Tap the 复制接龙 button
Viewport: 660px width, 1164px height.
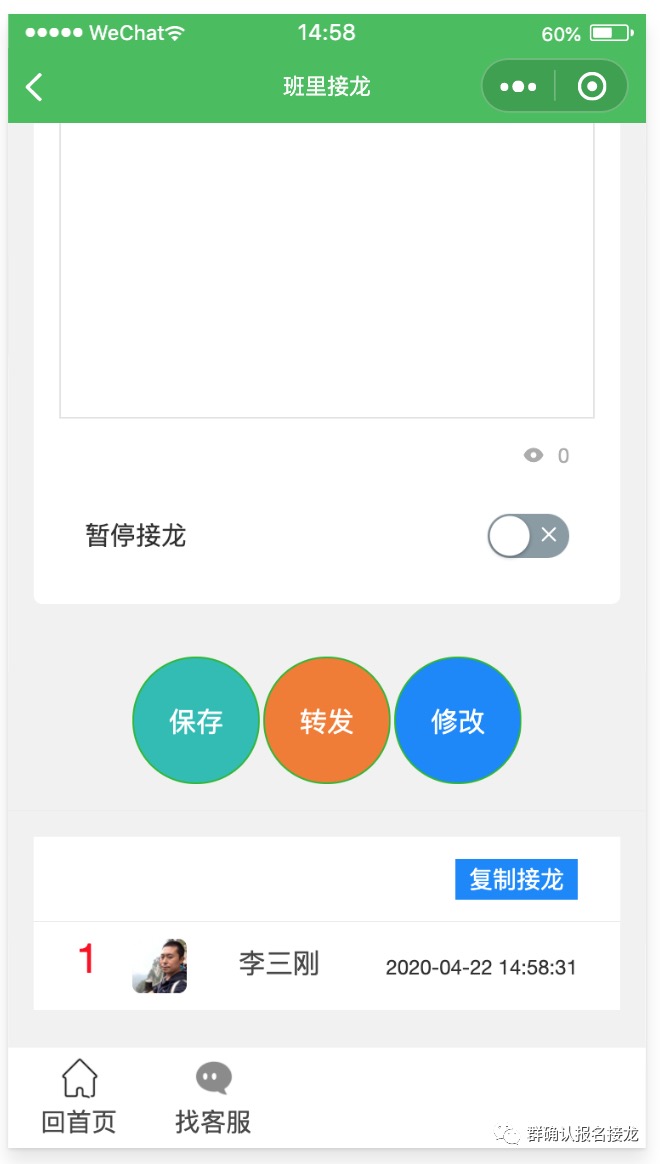click(516, 880)
